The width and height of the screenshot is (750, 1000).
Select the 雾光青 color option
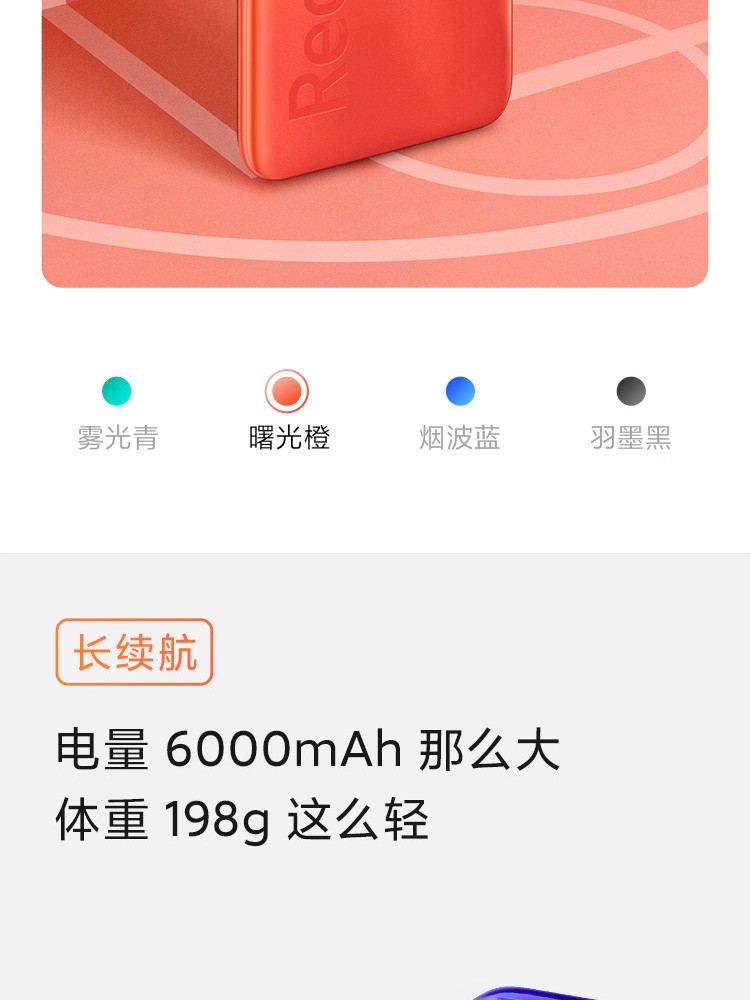(117, 391)
